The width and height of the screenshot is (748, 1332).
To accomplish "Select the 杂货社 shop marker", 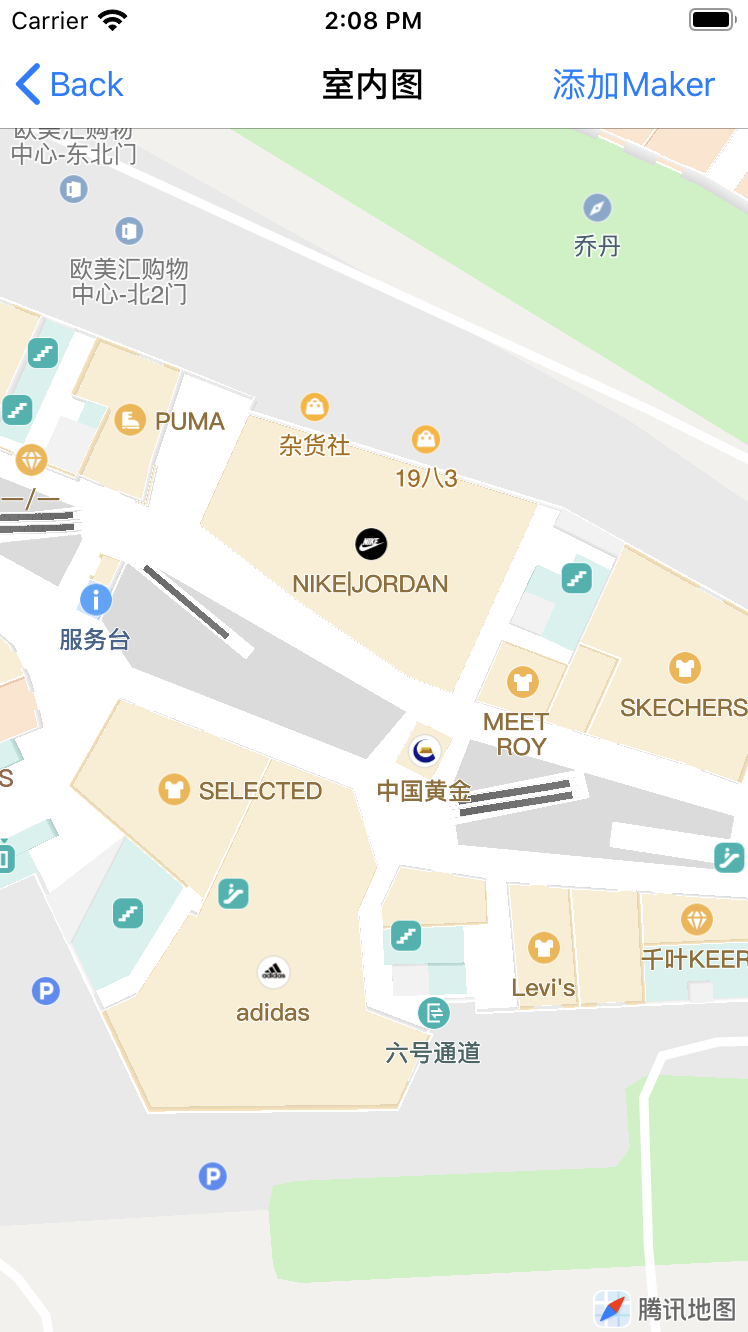I will click(x=315, y=407).
